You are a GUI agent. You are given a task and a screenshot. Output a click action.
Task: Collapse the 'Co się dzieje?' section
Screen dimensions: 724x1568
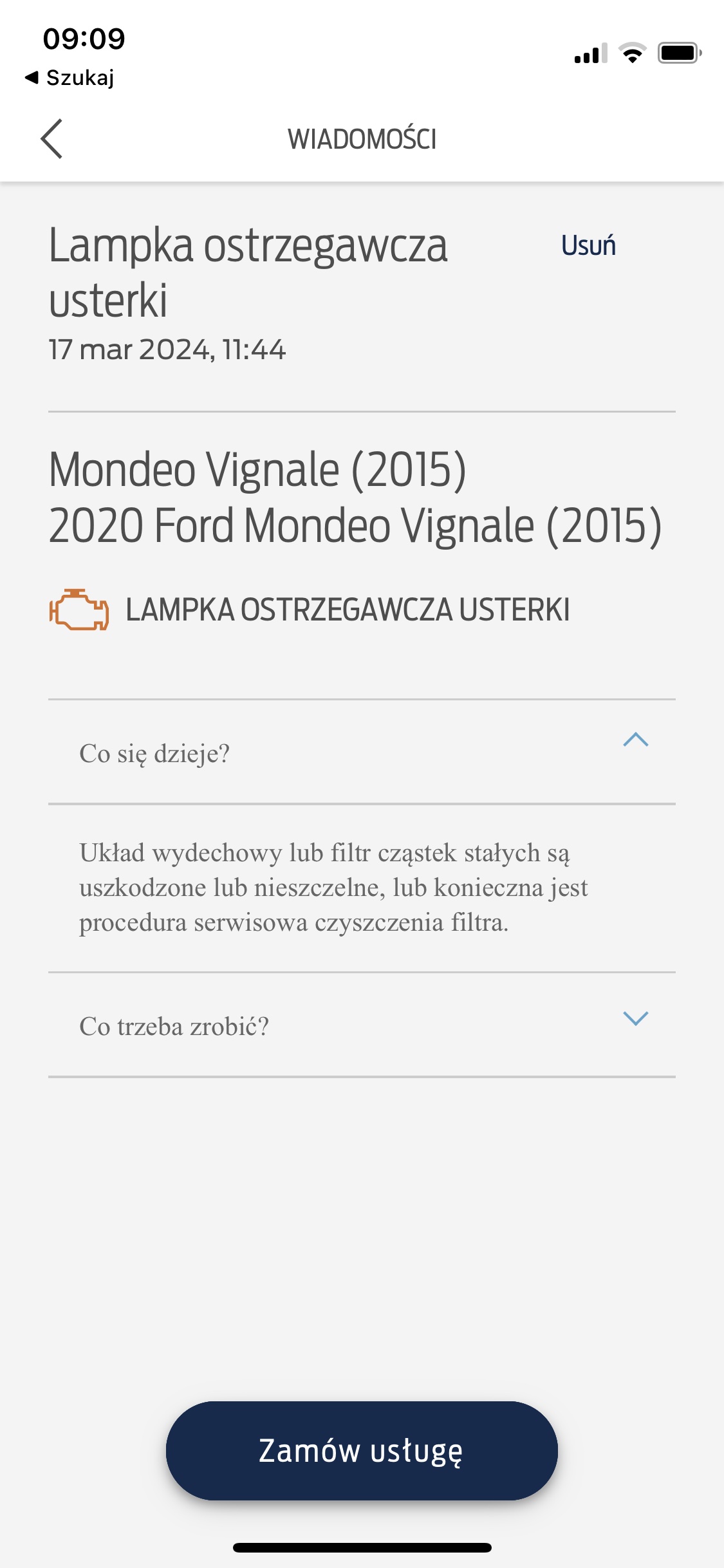tap(635, 740)
